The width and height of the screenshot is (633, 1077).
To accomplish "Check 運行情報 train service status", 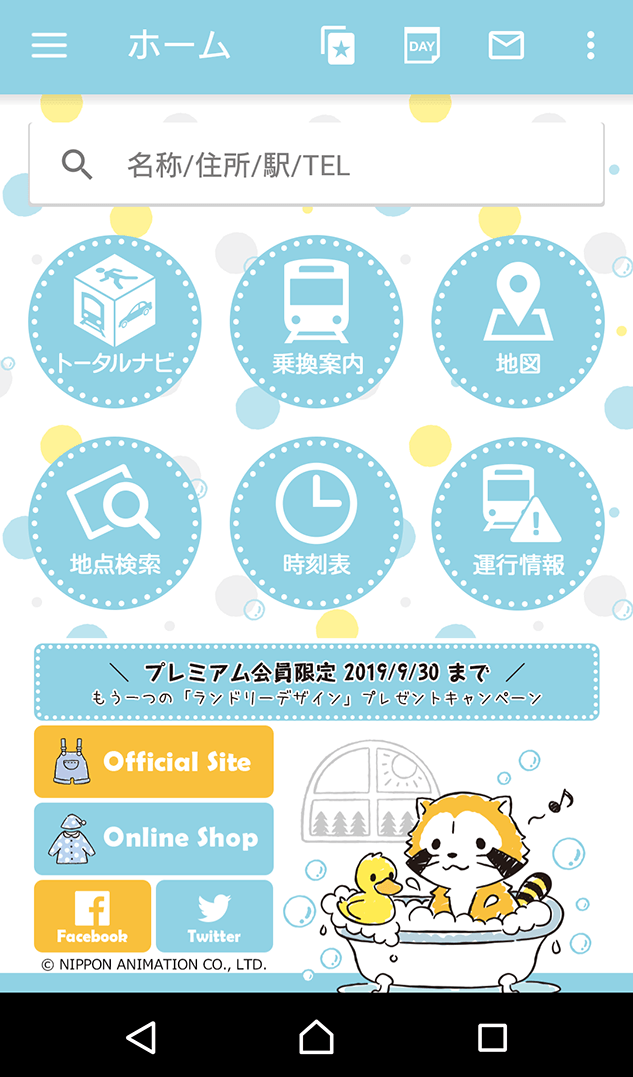I will tap(518, 523).
